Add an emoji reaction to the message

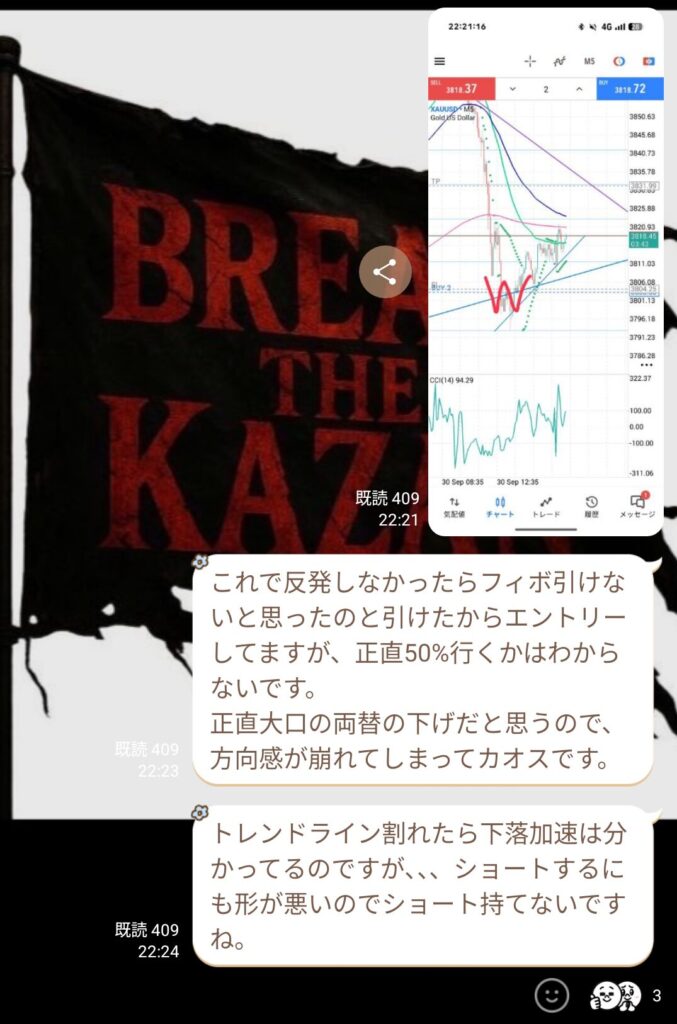click(x=551, y=995)
